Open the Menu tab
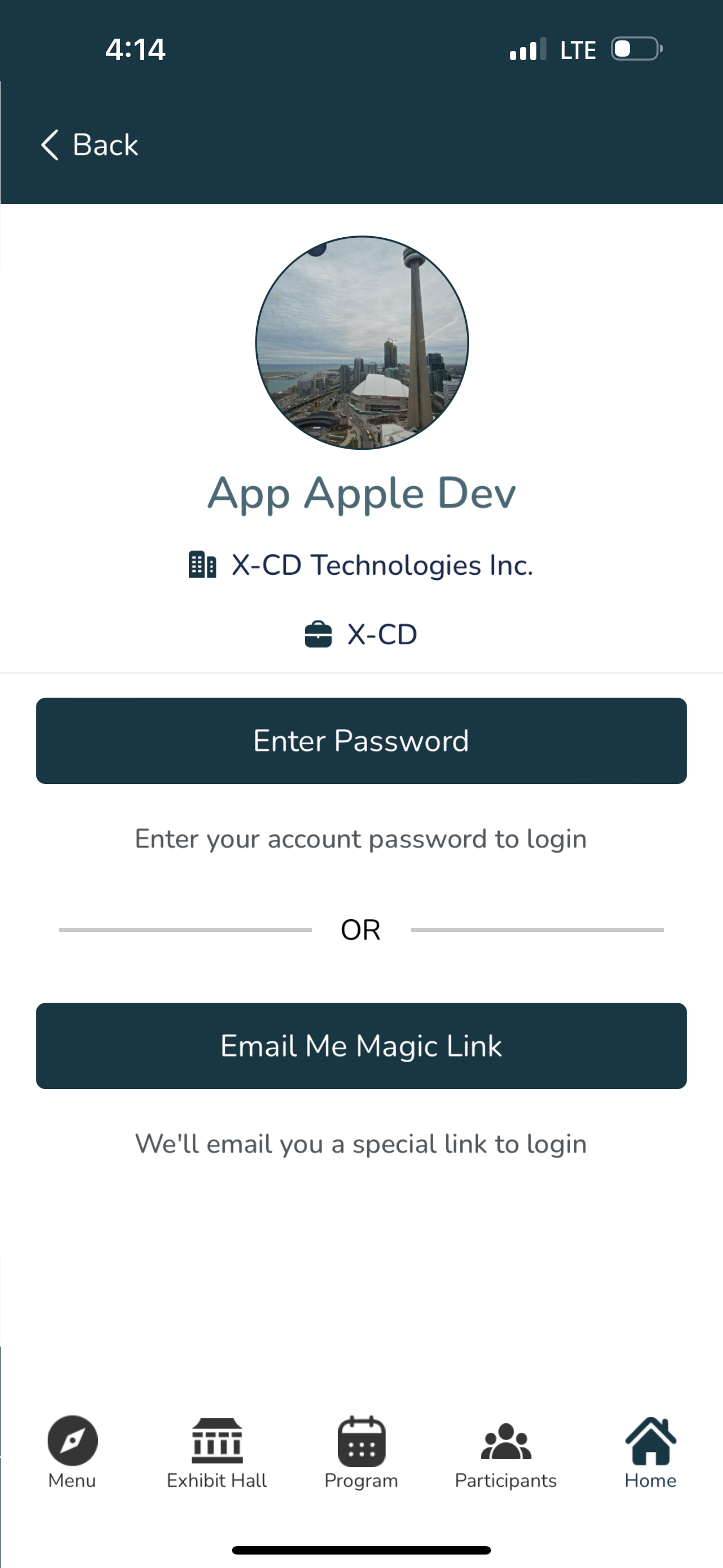The image size is (723, 1568). point(72,1452)
